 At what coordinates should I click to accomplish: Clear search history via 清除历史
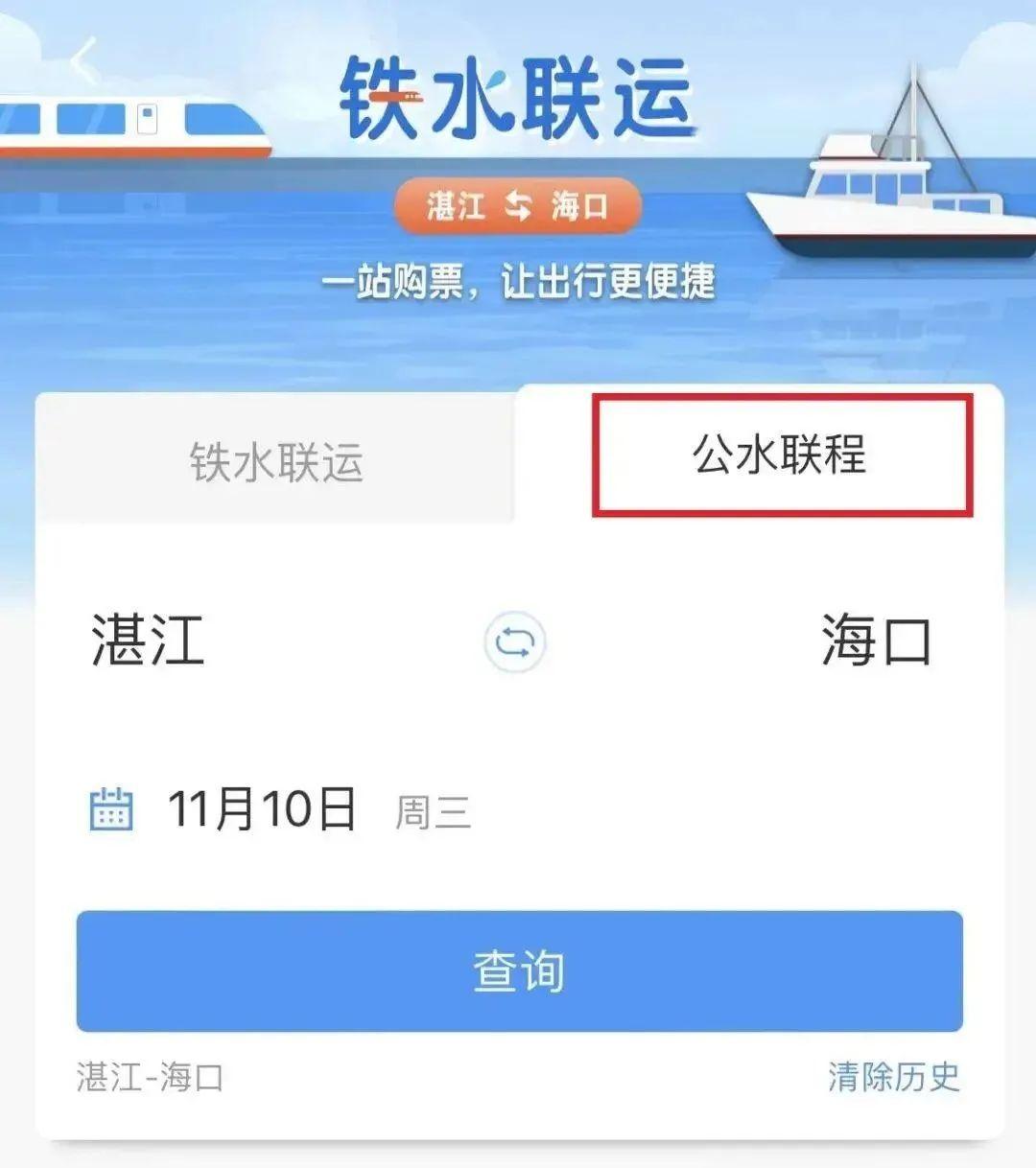click(893, 1076)
